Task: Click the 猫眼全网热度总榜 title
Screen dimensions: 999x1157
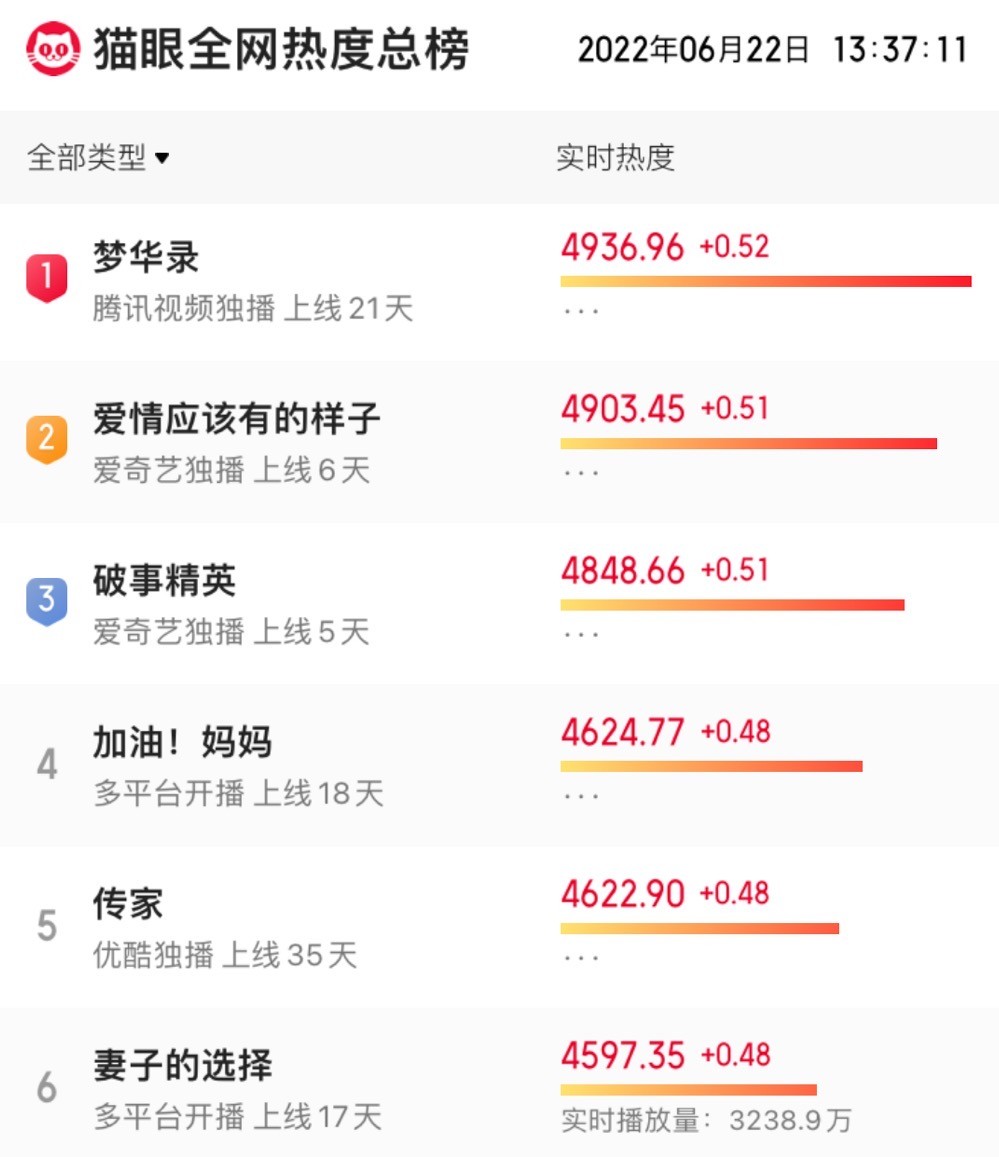Action: (283, 48)
